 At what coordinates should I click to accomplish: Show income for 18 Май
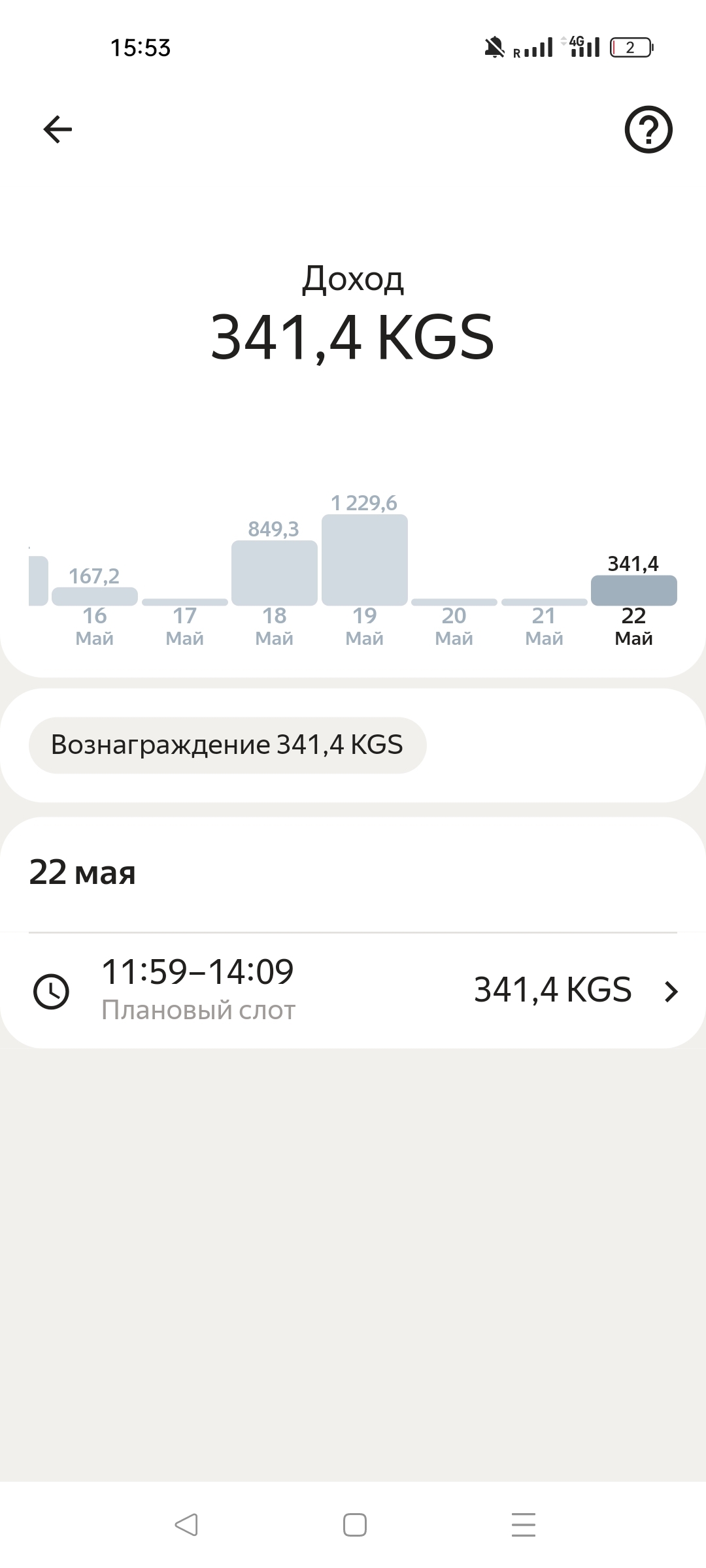(x=275, y=574)
